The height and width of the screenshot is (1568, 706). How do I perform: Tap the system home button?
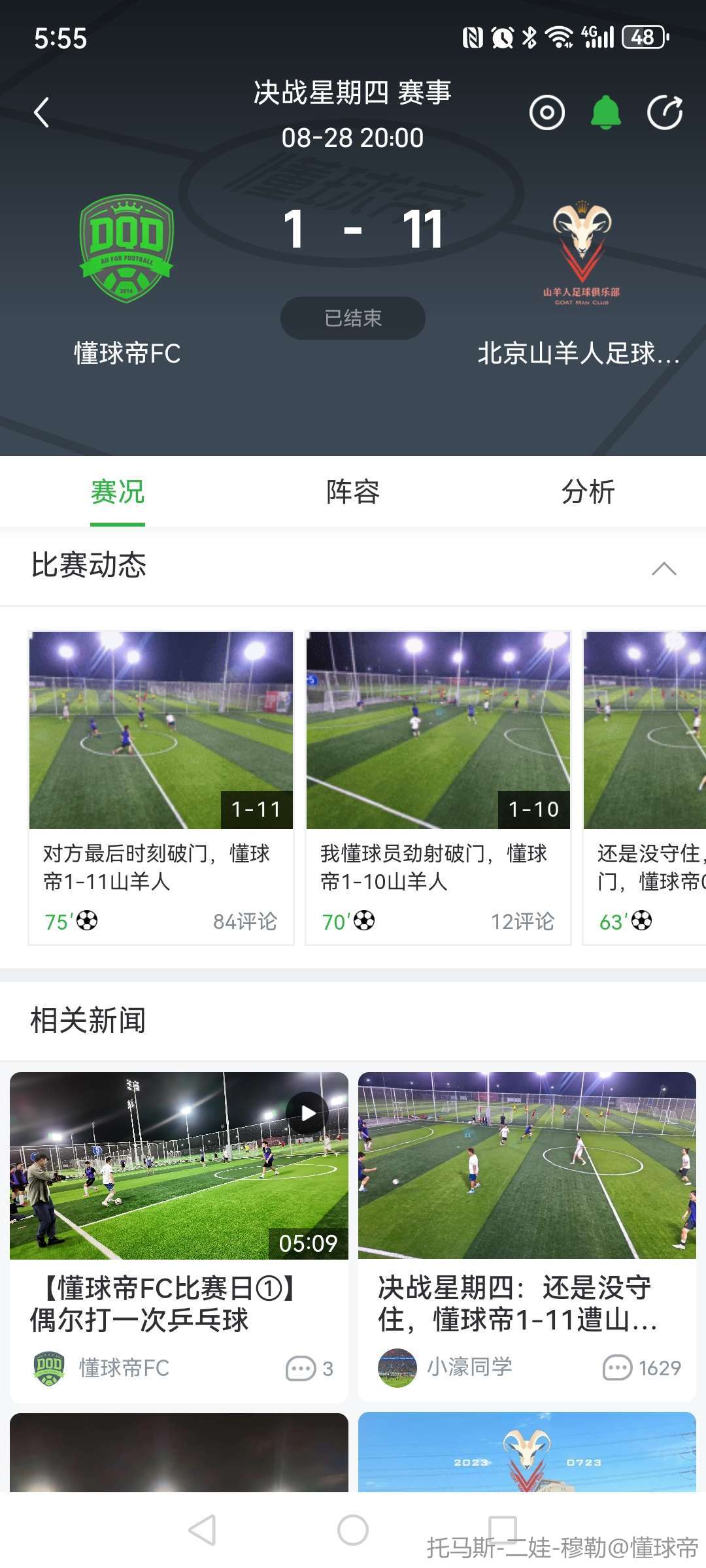[x=353, y=1530]
